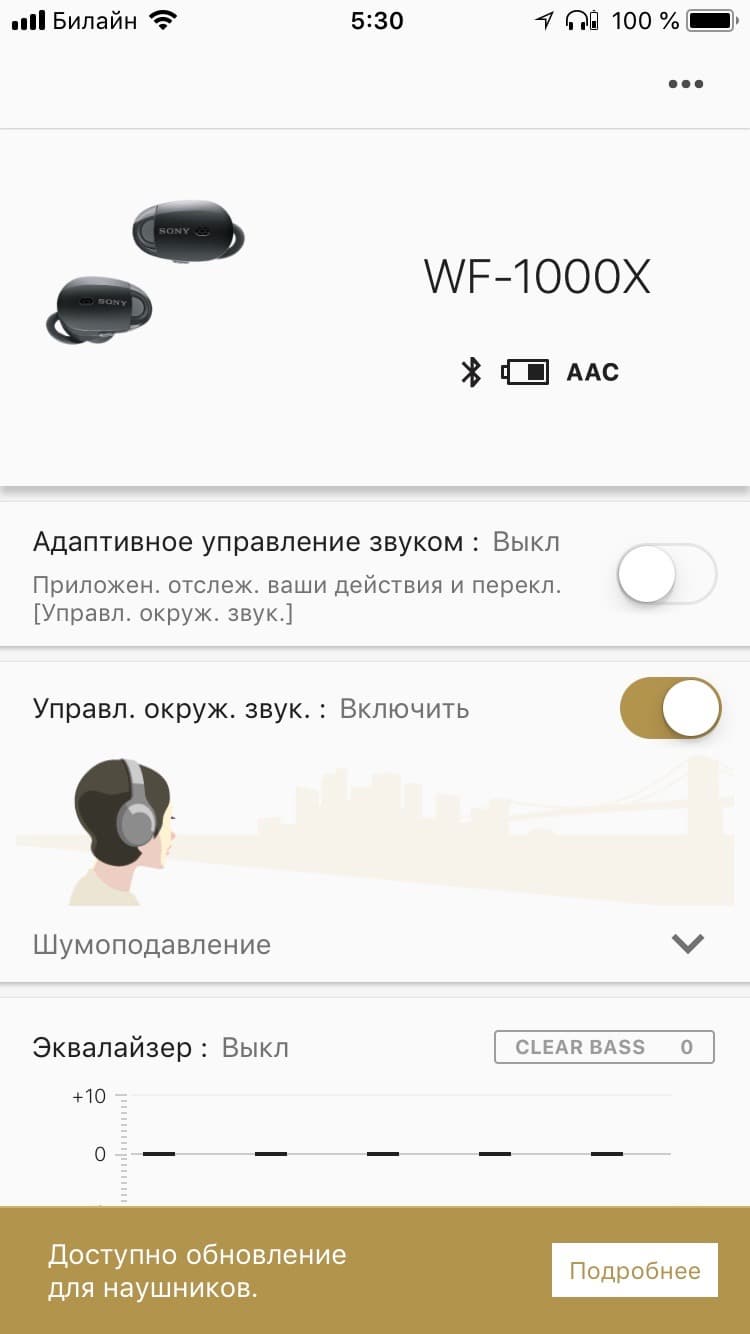Tap Подробнее about the headphone update
Viewport: 750px width, 1334px height.
[634, 1270]
